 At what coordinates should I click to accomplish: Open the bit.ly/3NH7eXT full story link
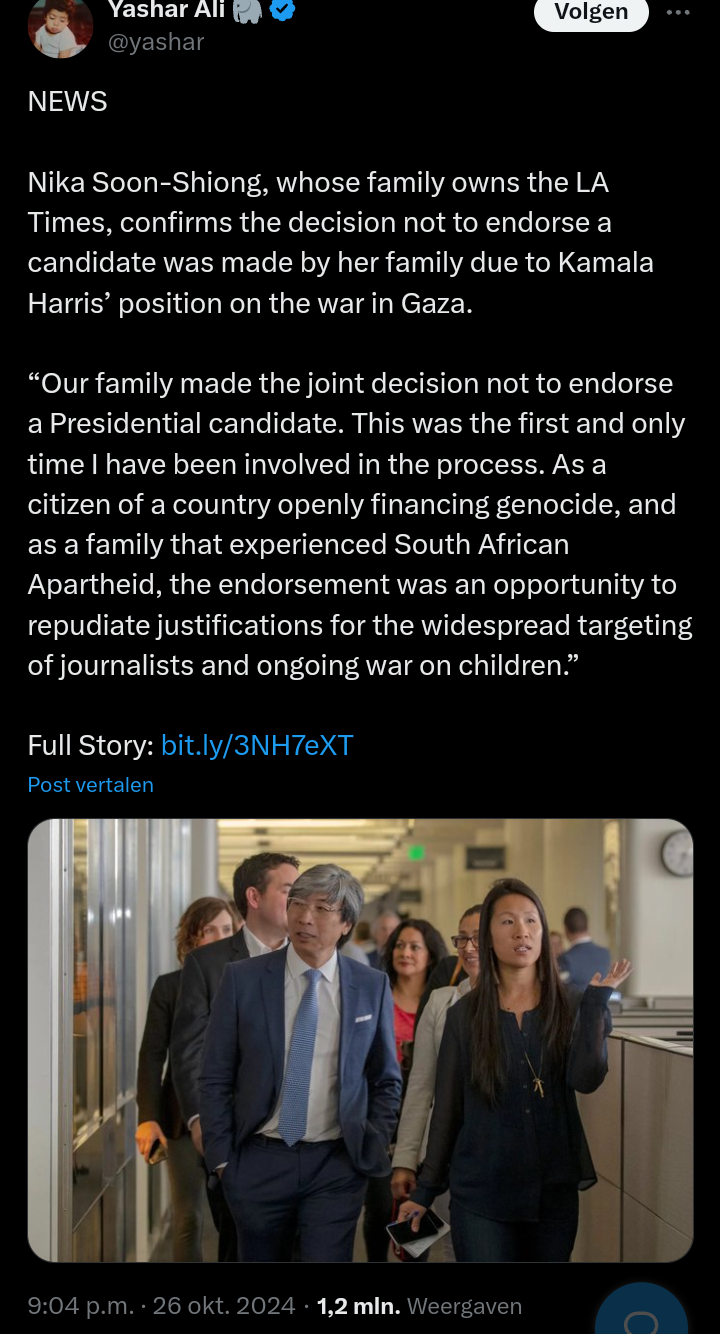click(x=257, y=745)
